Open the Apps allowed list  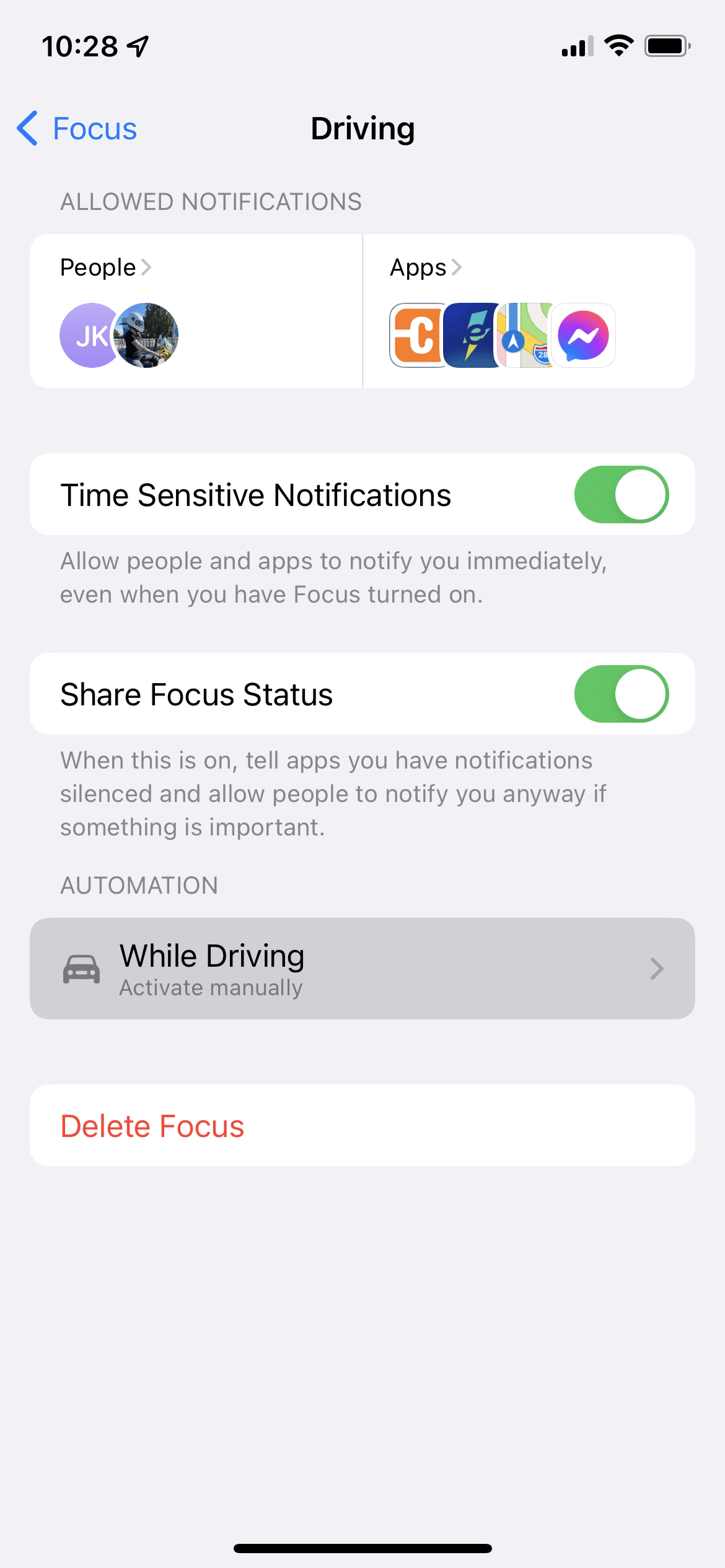pos(424,267)
